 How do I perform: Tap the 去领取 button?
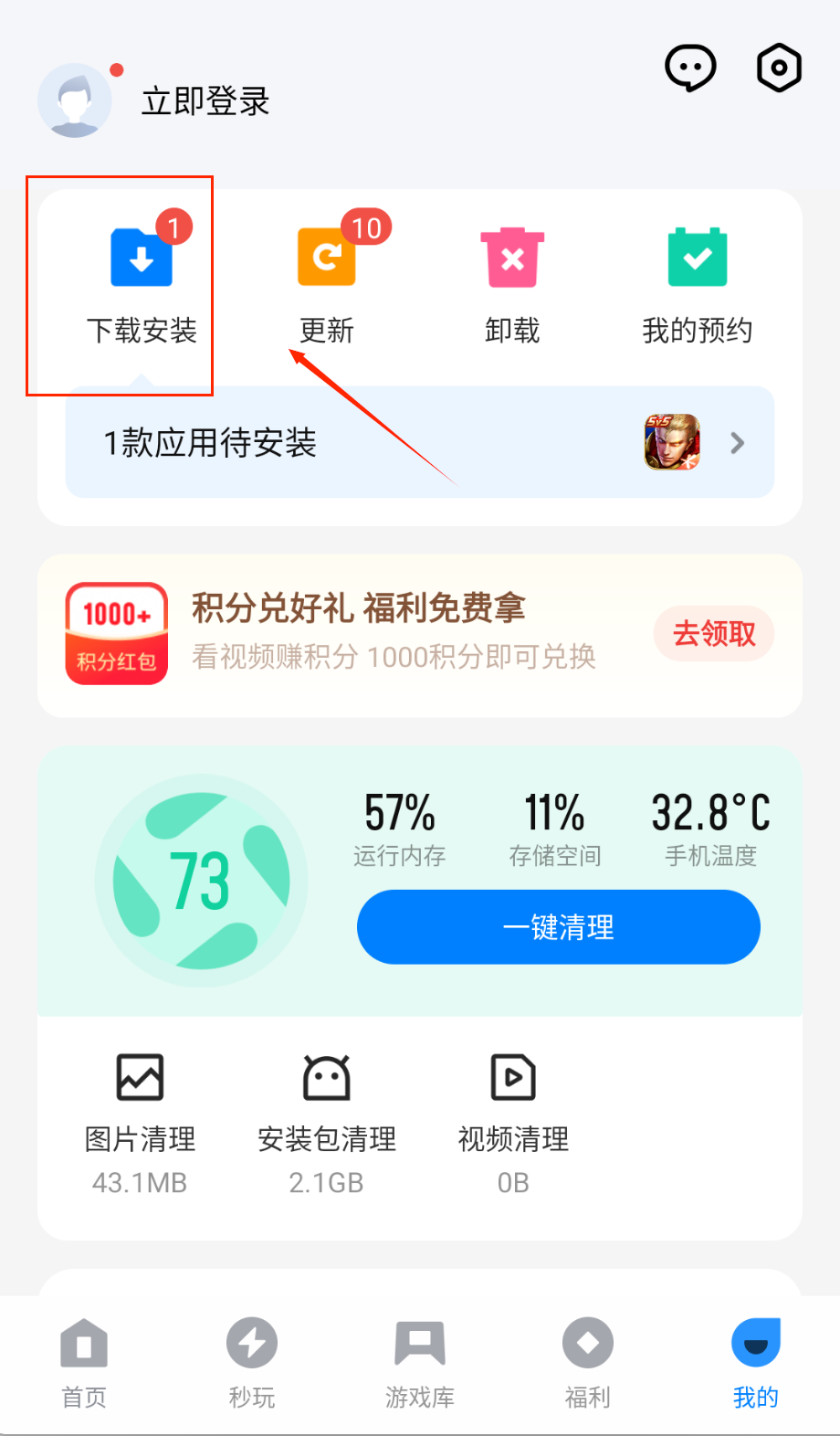tap(714, 633)
